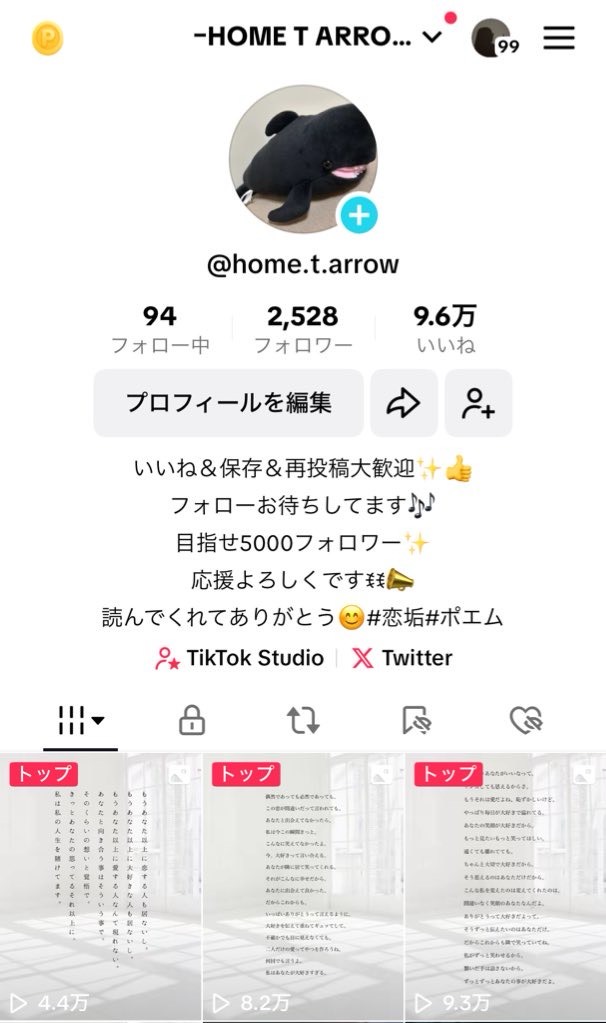
Task: Tap the plus badge on the profile photo
Action: tap(358, 214)
